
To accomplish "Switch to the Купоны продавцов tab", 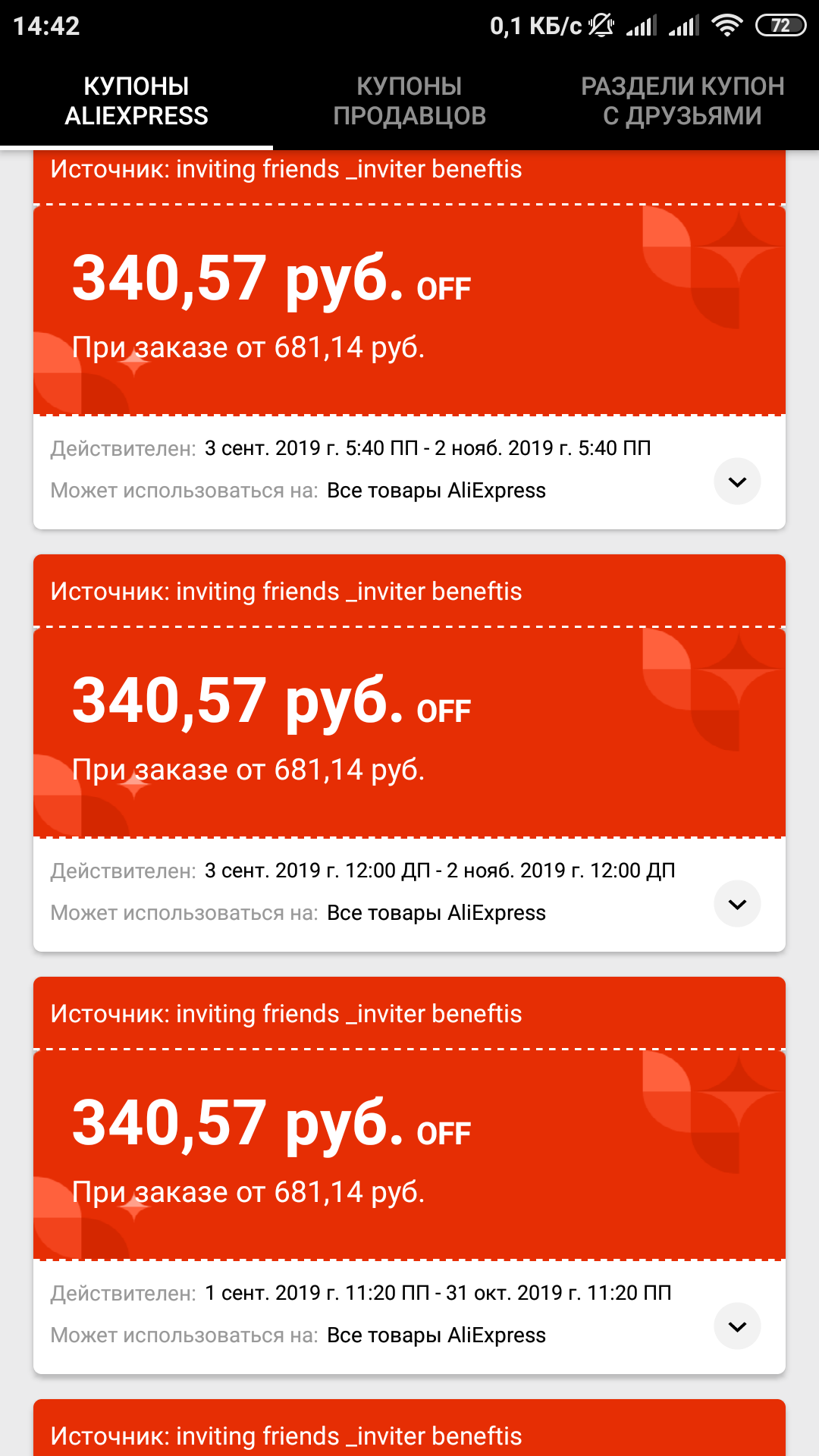I will (x=409, y=101).
